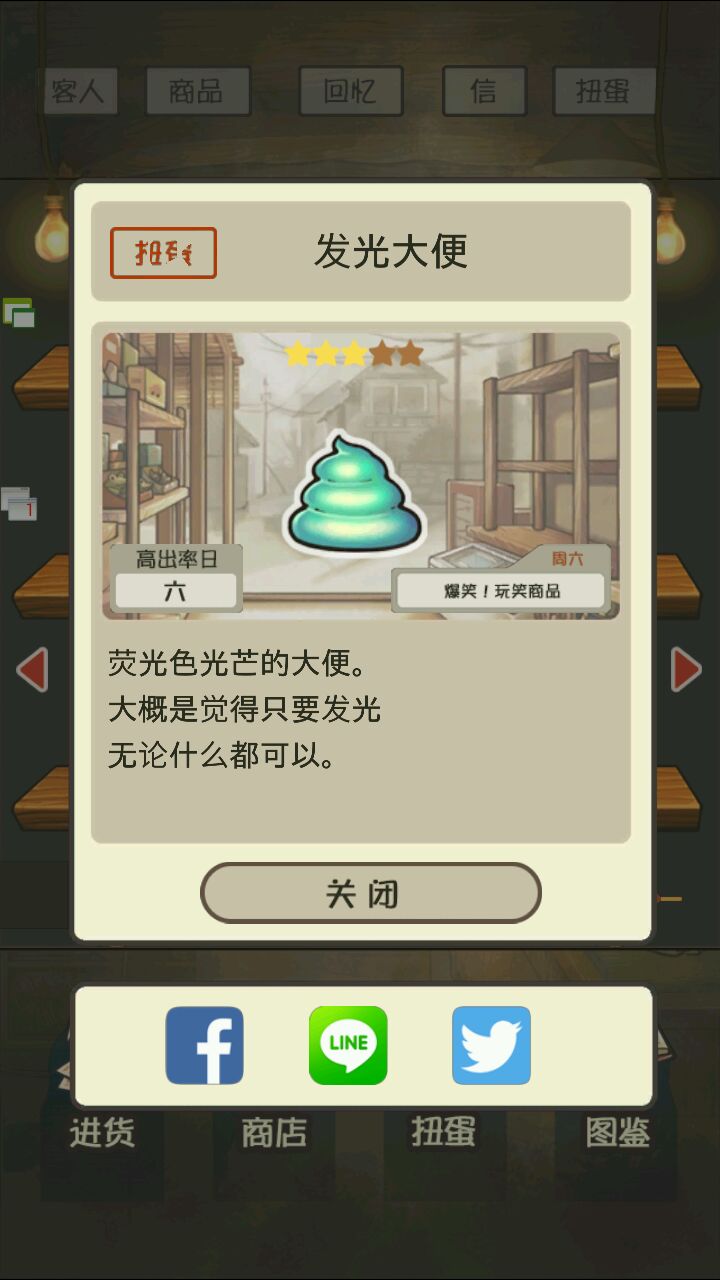
Task: Share this item on Facebook
Action: (x=204, y=1045)
